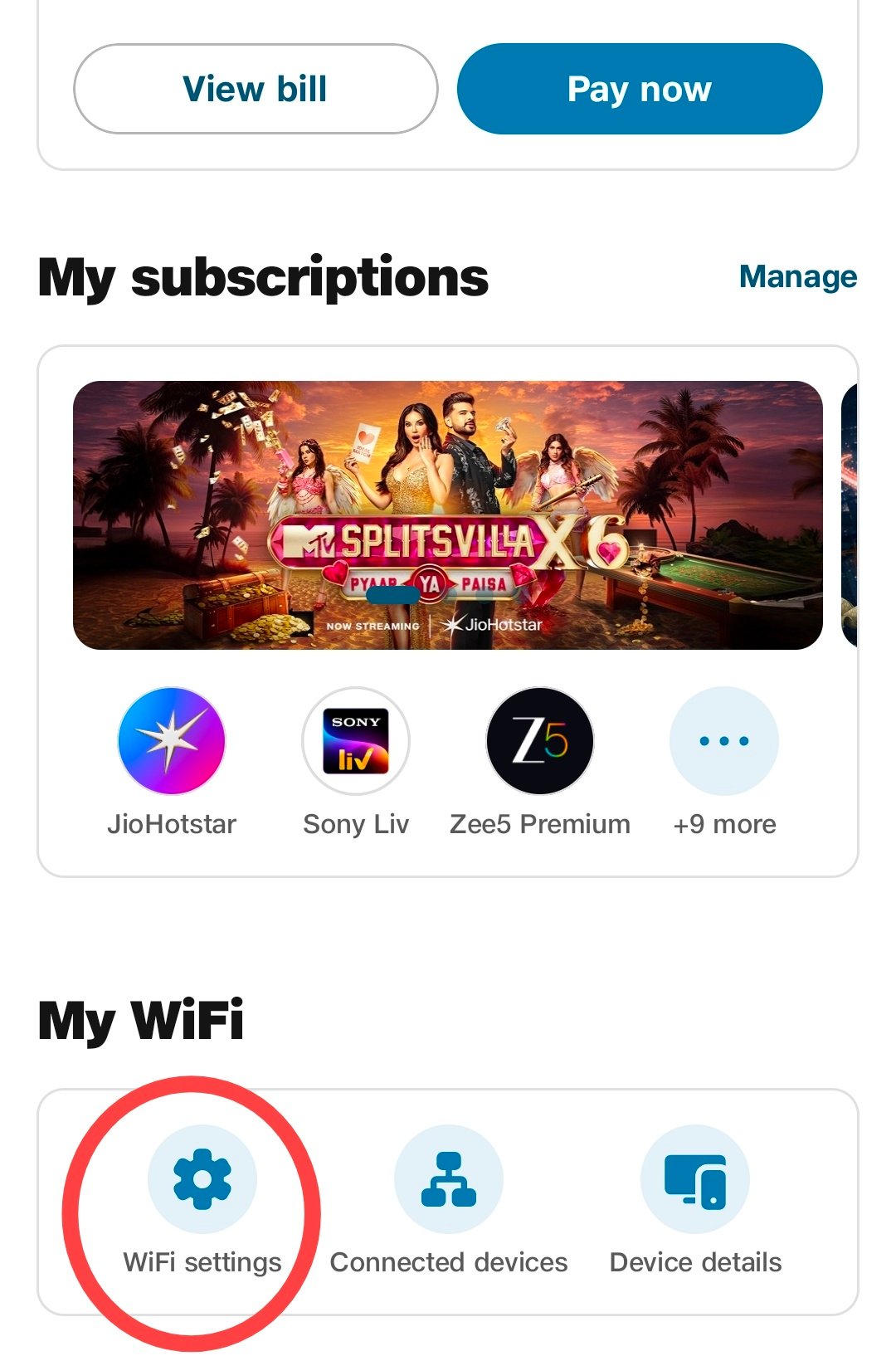Open the Sony Liv app icon
The height and width of the screenshot is (1356, 896).
[x=357, y=743]
